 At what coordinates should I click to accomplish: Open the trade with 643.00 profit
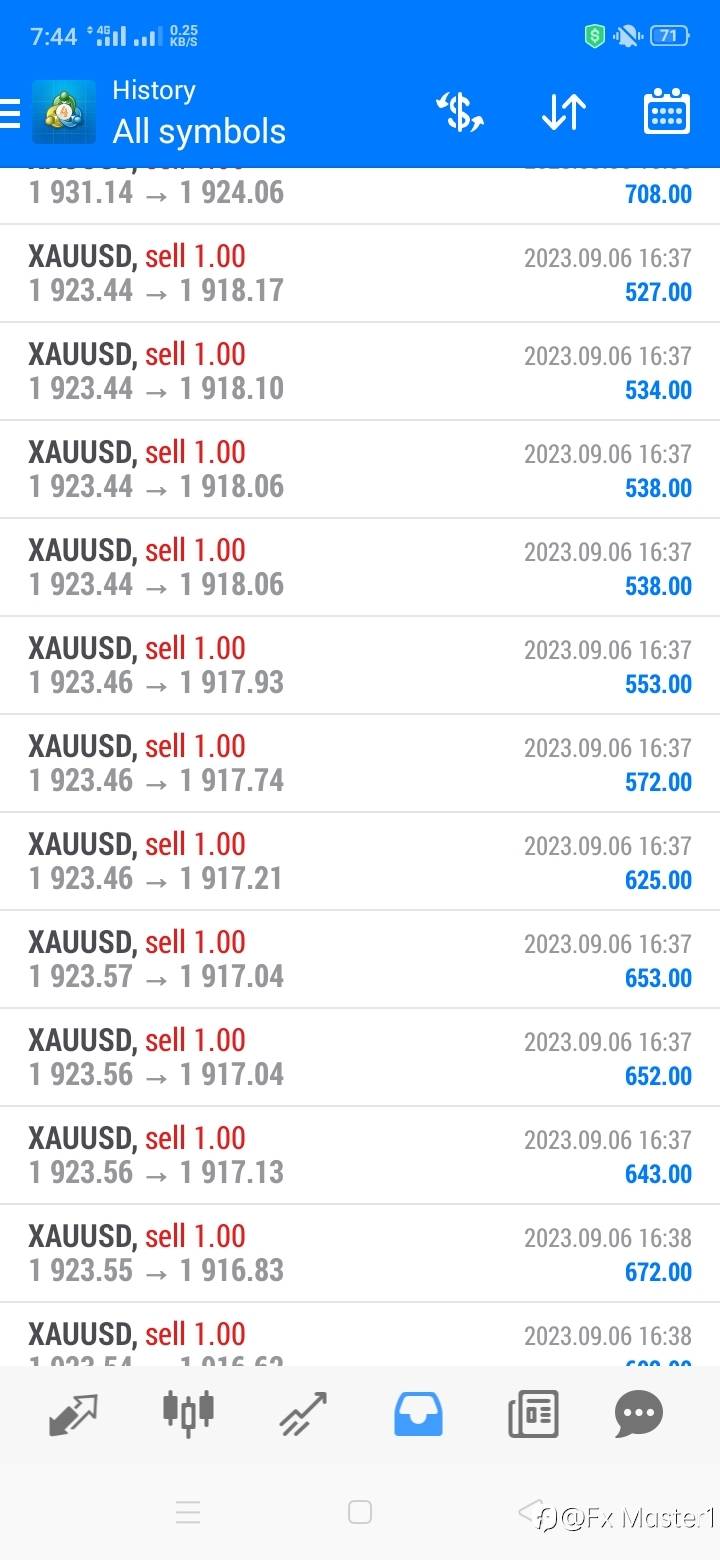coord(360,1156)
